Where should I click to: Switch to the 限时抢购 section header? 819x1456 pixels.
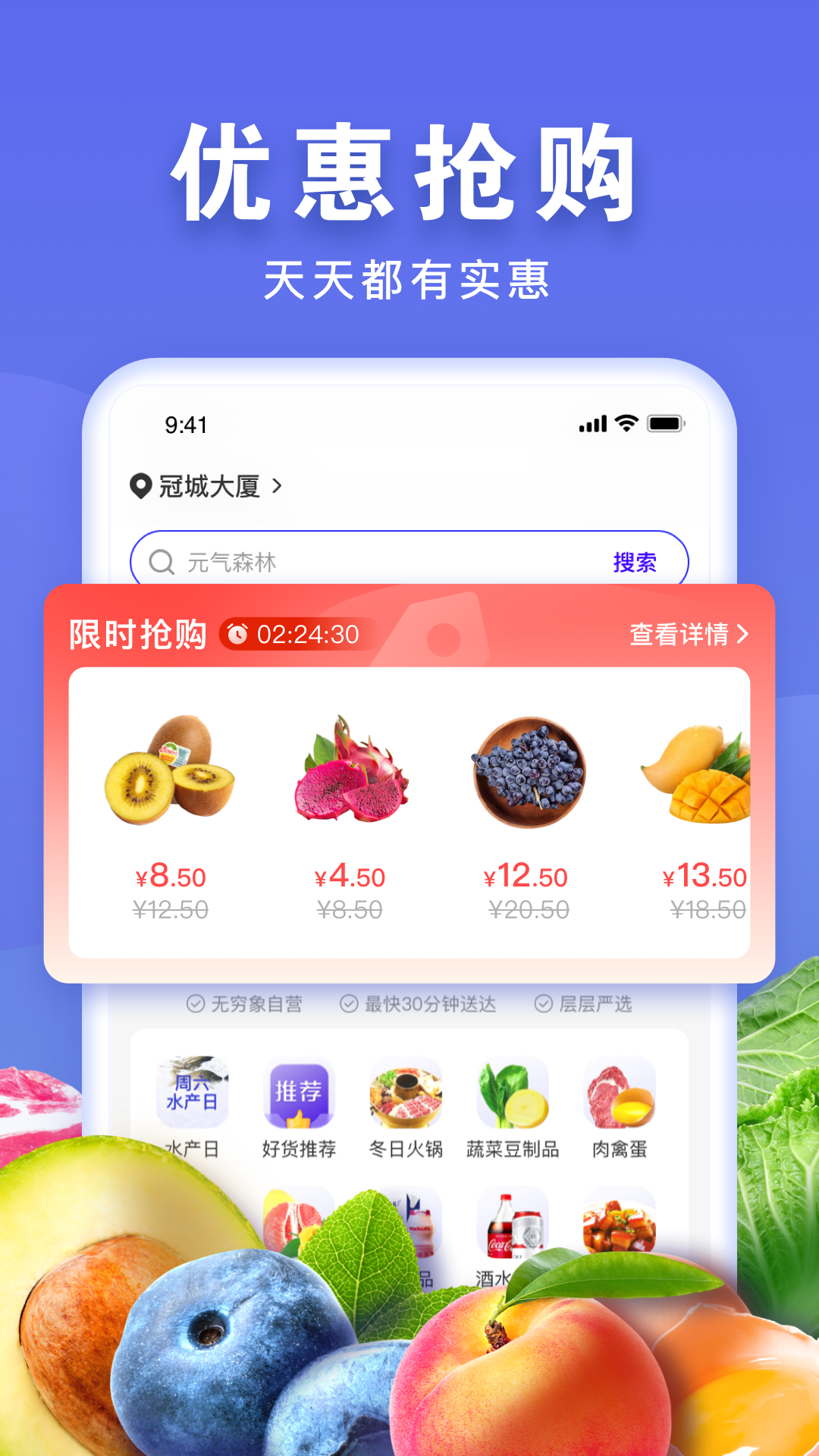click(138, 635)
